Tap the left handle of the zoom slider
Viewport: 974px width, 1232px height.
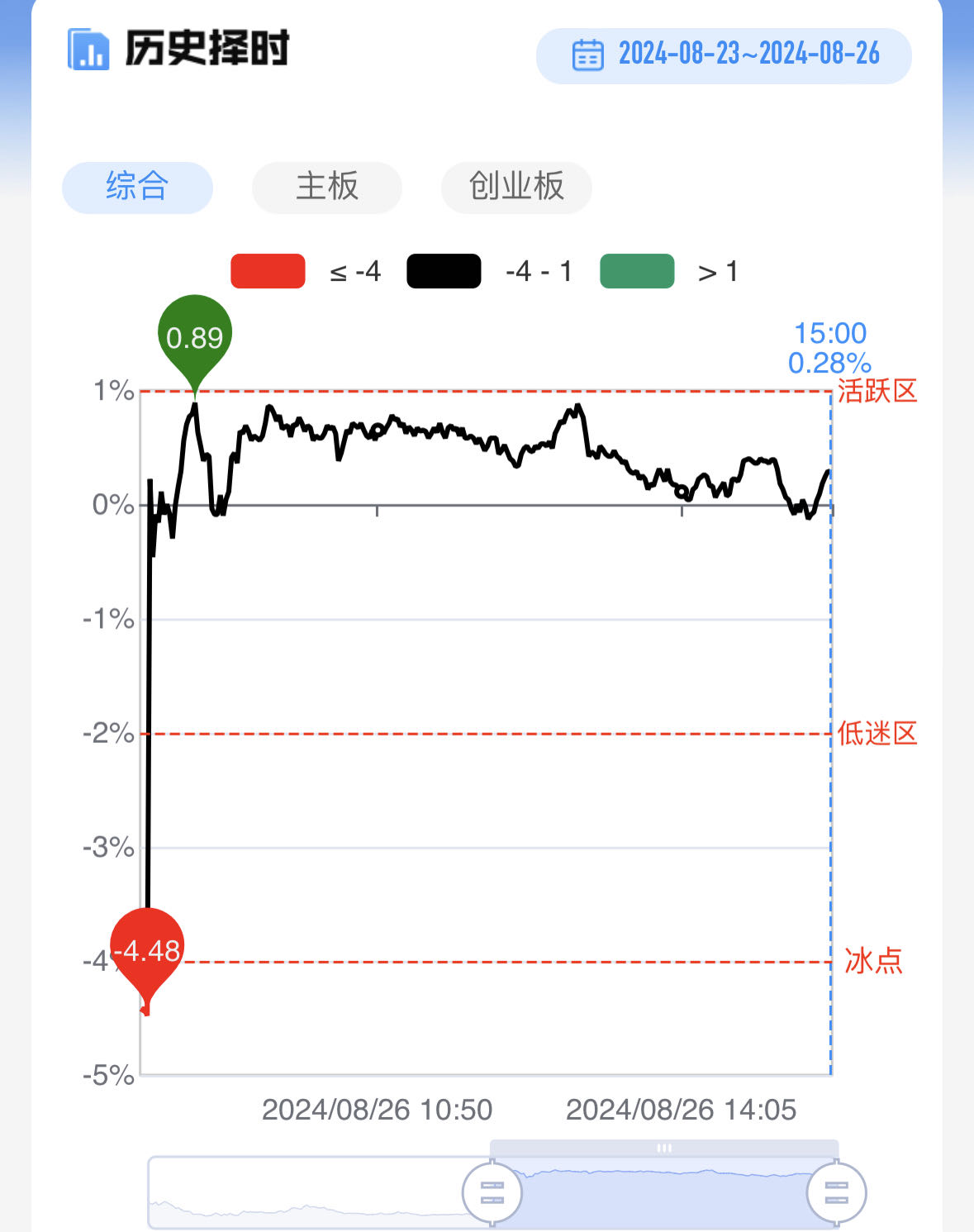click(x=492, y=1192)
